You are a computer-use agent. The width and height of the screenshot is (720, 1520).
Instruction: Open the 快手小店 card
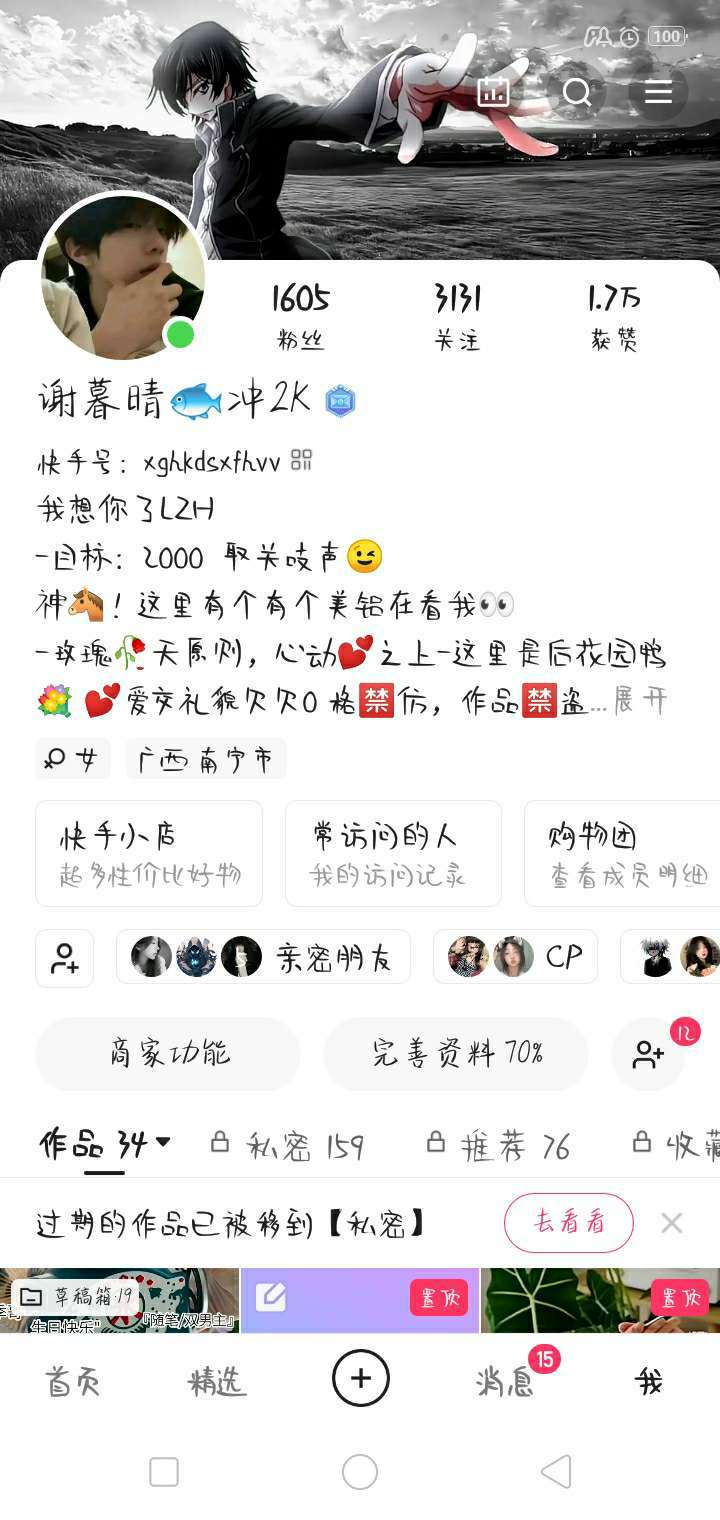tap(149, 853)
